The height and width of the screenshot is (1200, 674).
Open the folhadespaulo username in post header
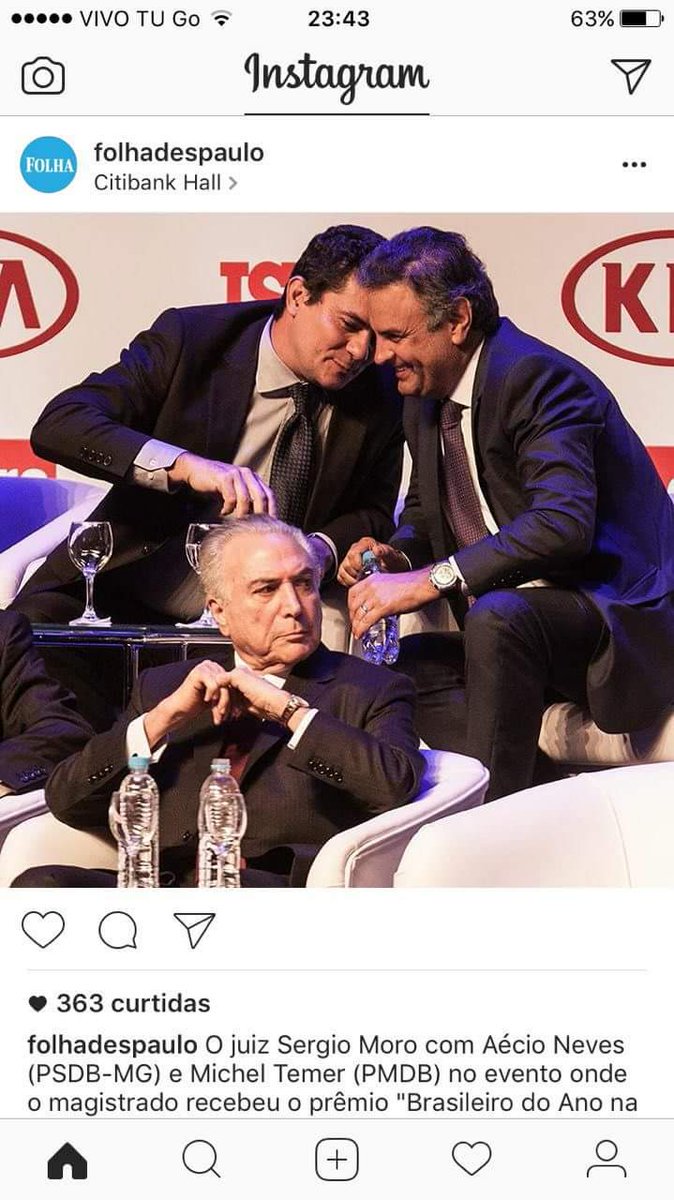(x=178, y=152)
